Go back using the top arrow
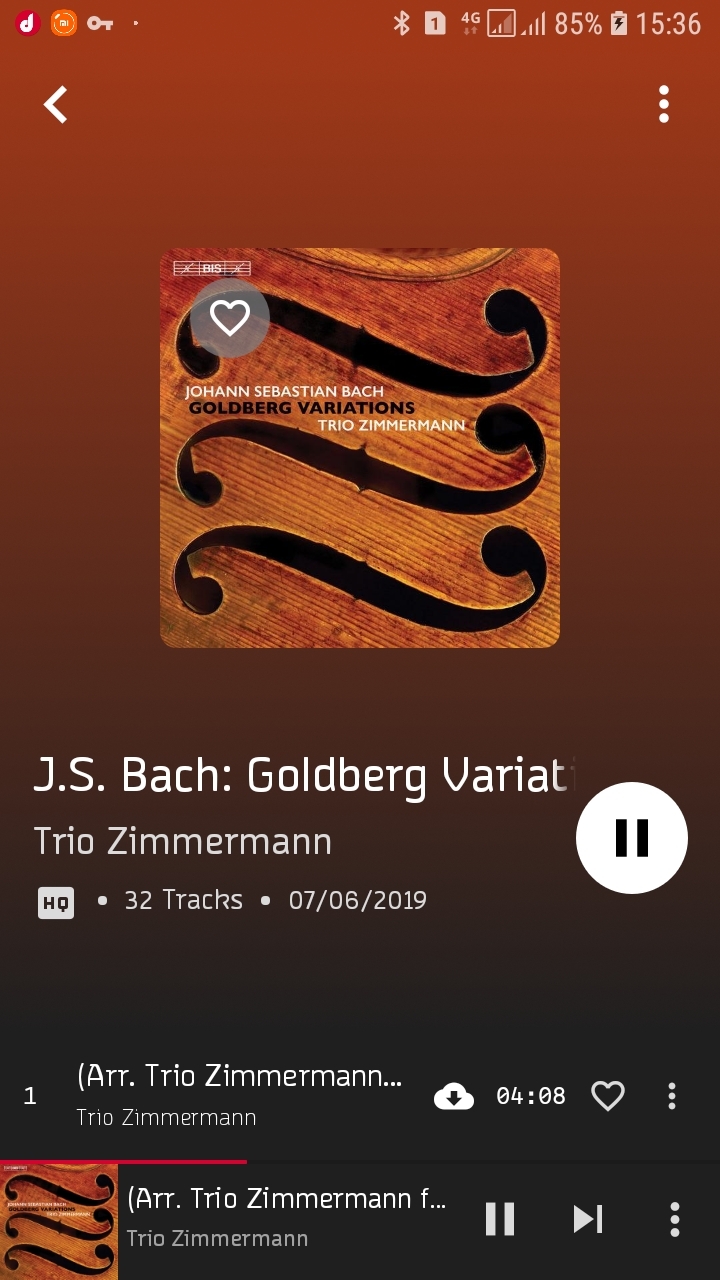This screenshot has width=720, height=1280. pyautogui.click(x=56, y=104)
